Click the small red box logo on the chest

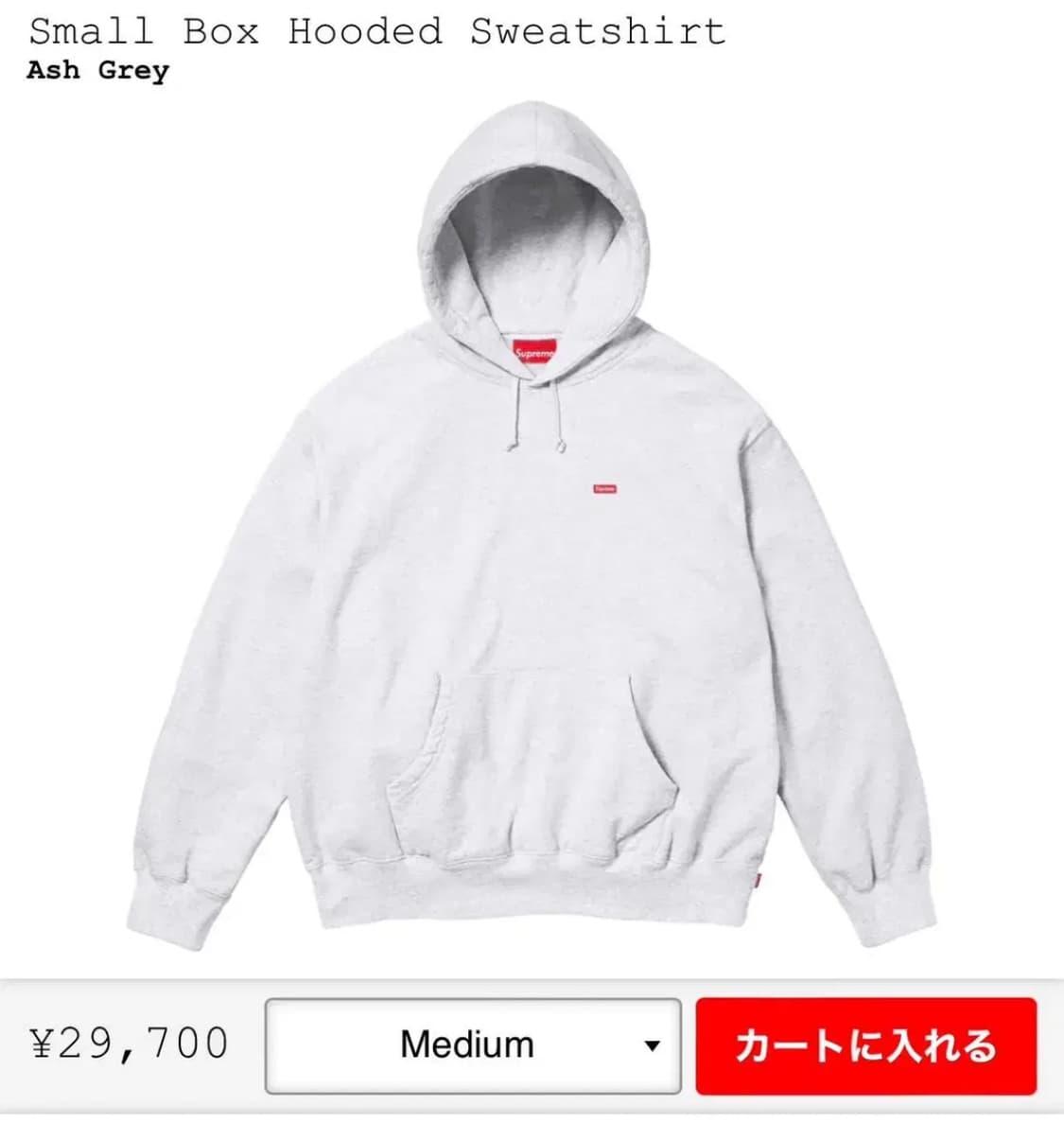[603, 489]
